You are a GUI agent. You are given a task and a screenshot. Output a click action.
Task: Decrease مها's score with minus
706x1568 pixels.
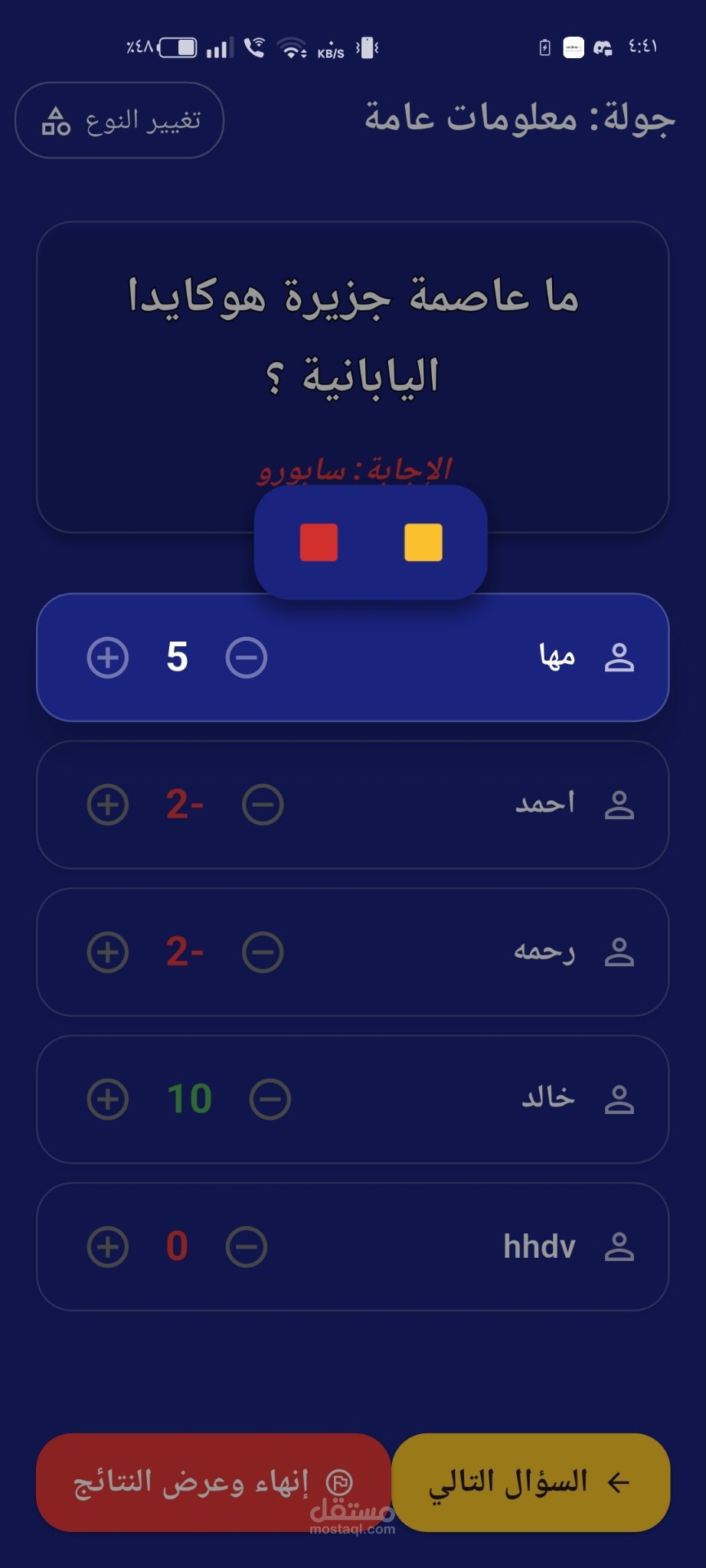coord(247,657)
